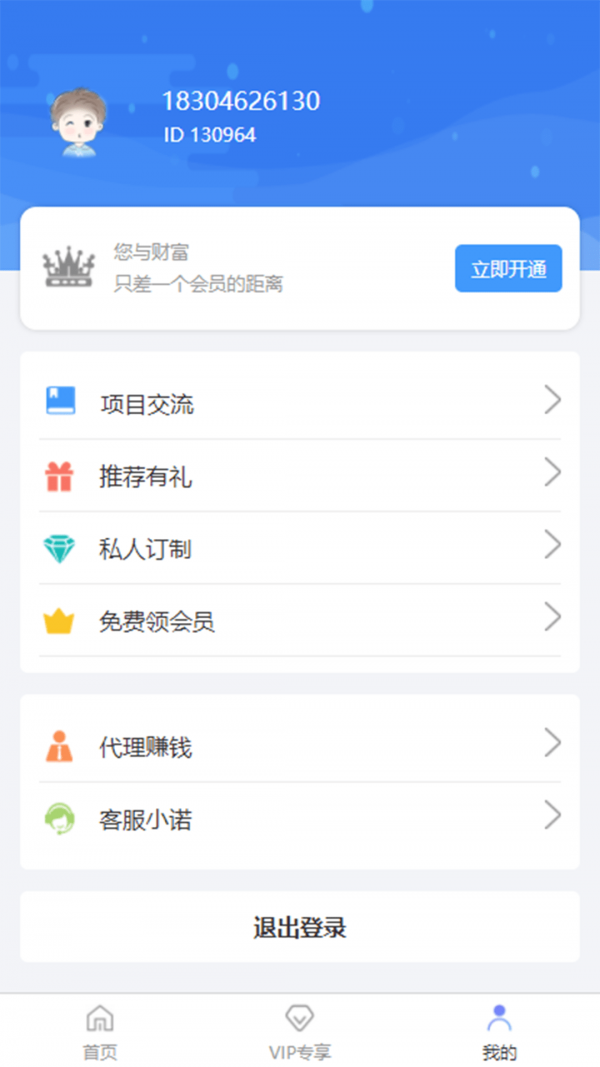Log out with 退出登录
This screenshot has height=1067, width=600.
300,927
